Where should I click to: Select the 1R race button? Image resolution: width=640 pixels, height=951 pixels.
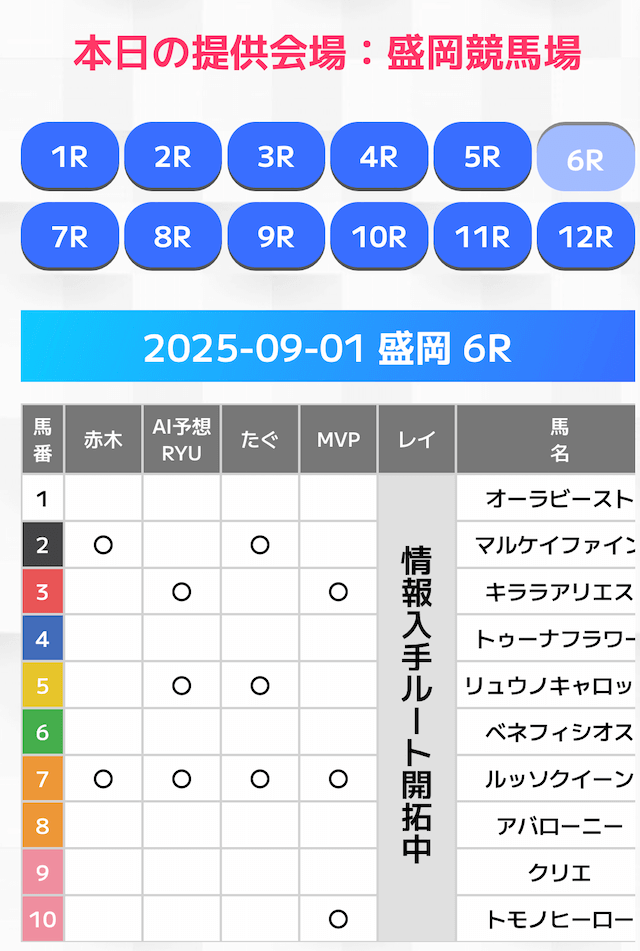(x=70, y=156)
